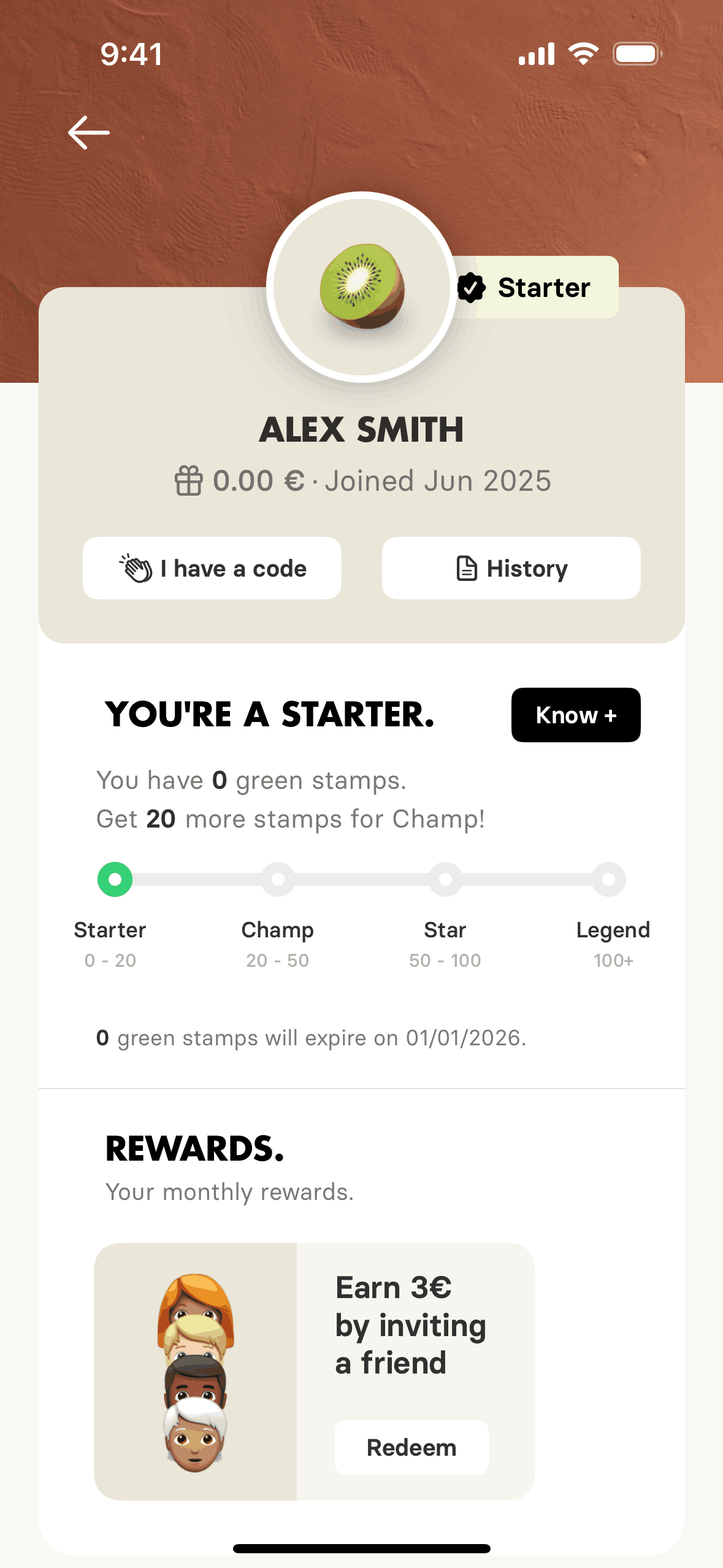Open details with Know + button

click(575, 715)
